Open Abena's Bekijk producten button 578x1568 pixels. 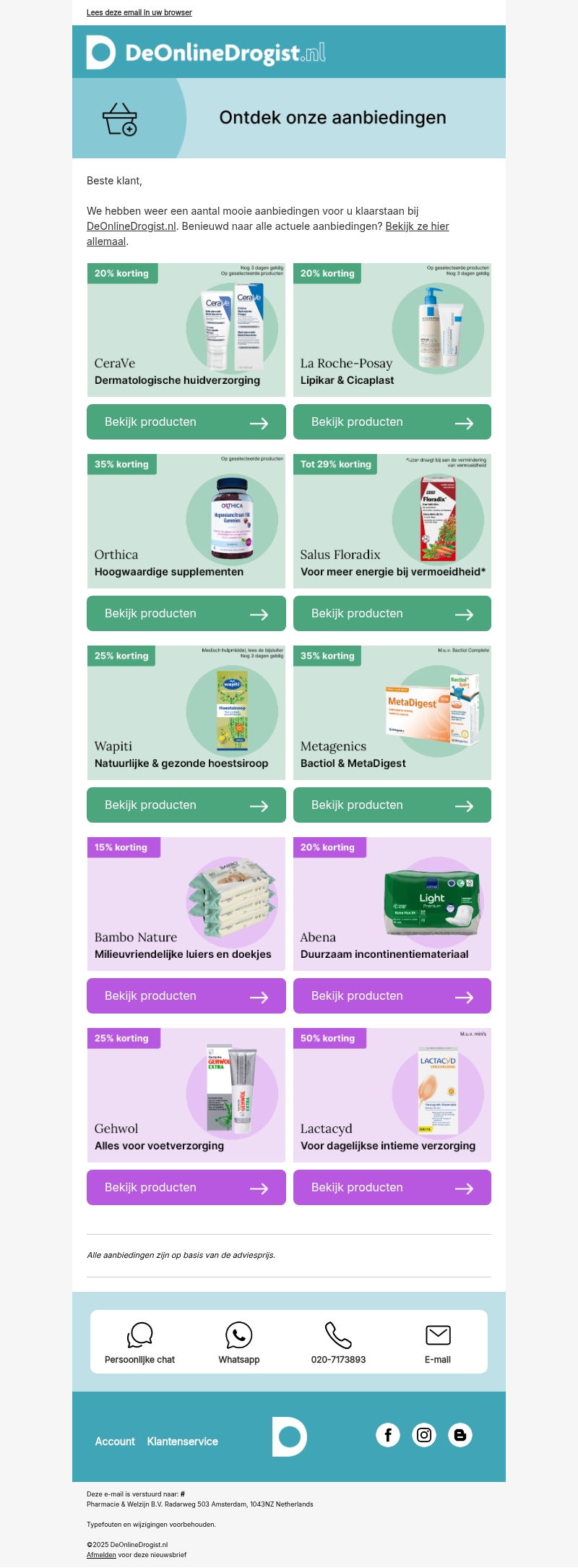pyautogui.click(x=392, y=996)
